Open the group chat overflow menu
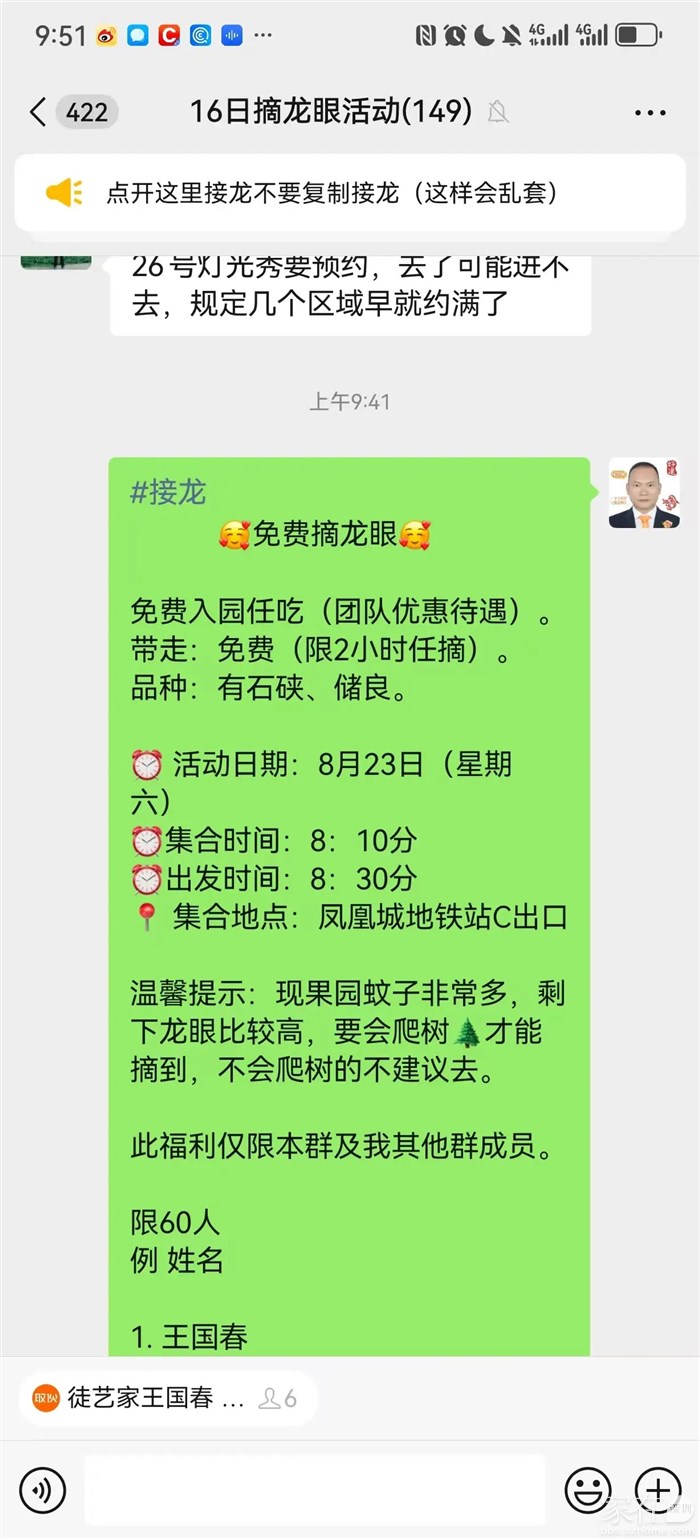Image resolution: width=700 pixels, height=1539 pixels. 649,112
